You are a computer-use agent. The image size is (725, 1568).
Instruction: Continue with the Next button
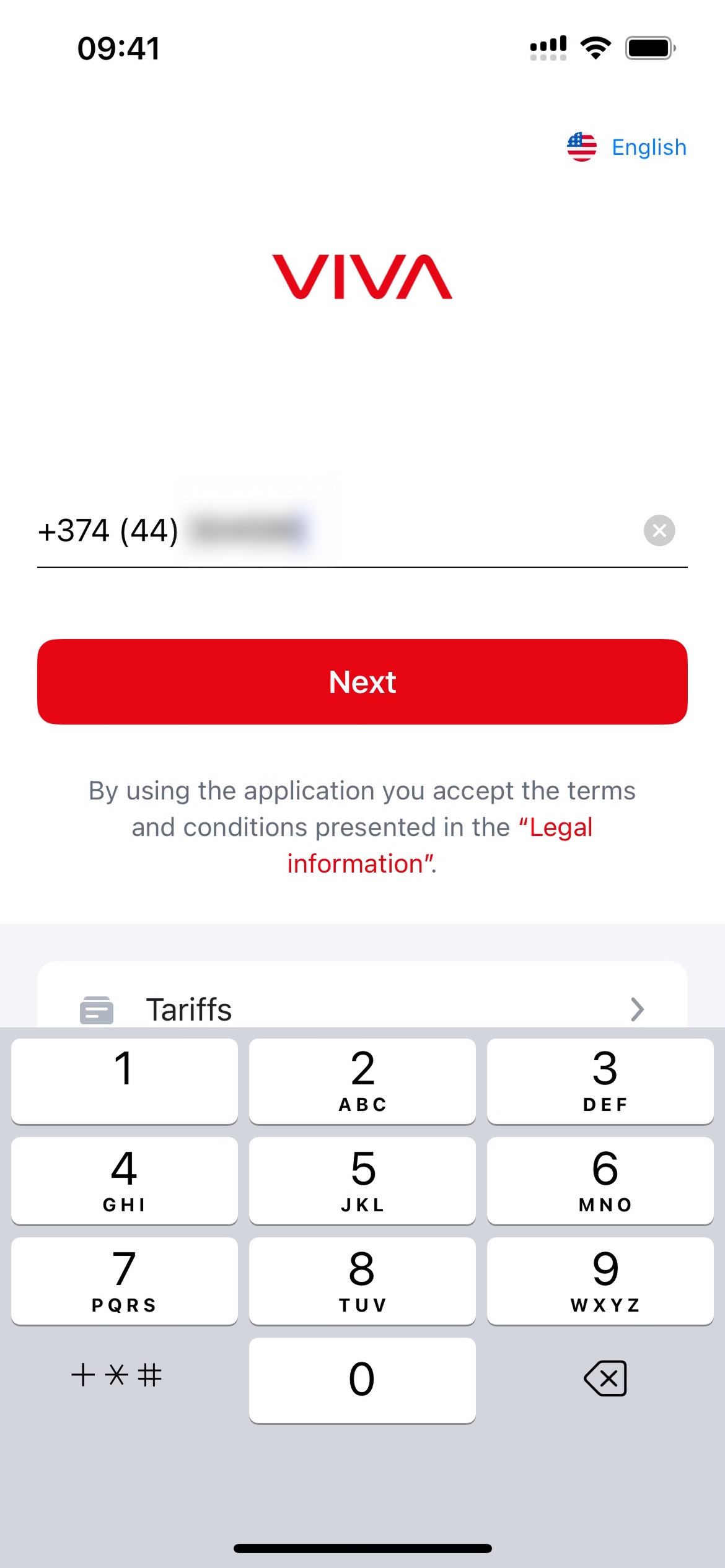click(x=362, y=682)
